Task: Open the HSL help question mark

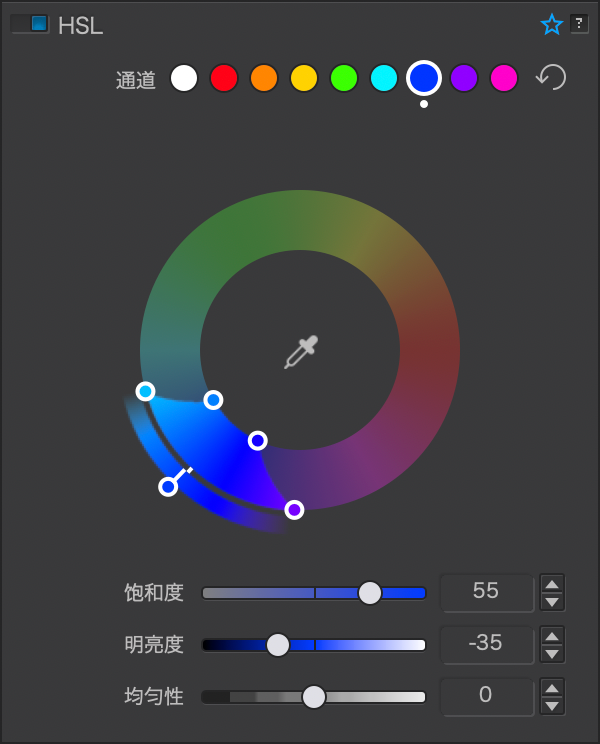Action: (579, 23)
